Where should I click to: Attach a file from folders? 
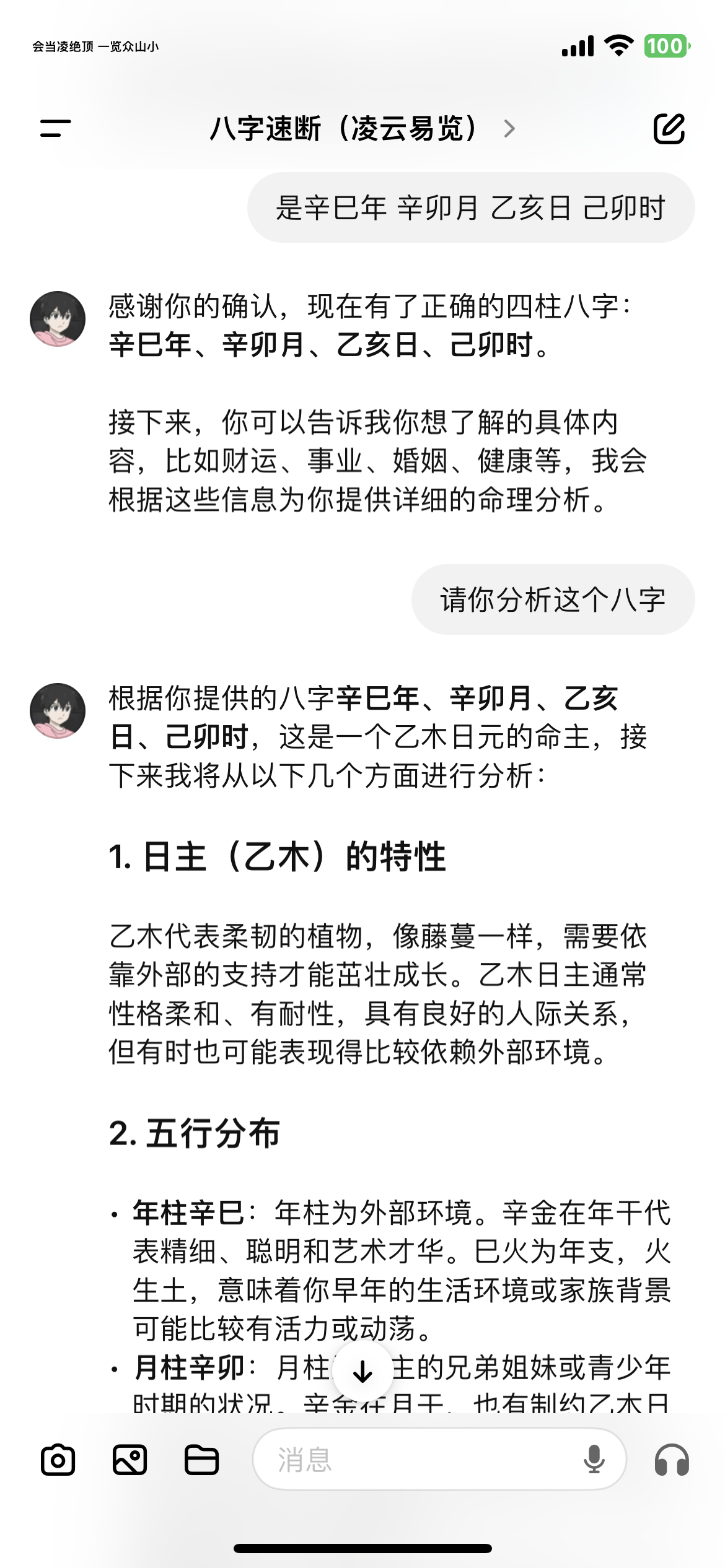(201, 1460)
